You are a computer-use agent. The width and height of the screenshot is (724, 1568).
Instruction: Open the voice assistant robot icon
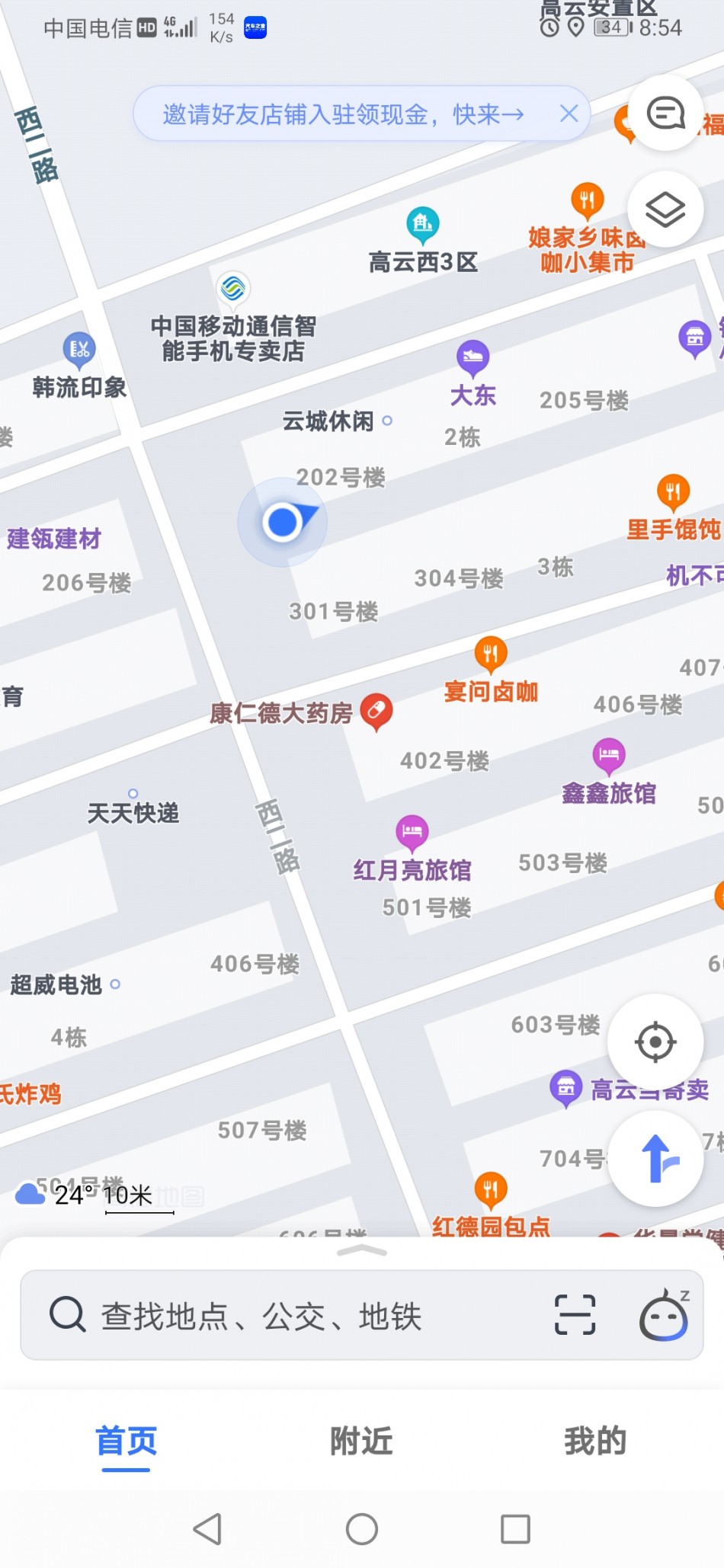[x=665, y=1315]
